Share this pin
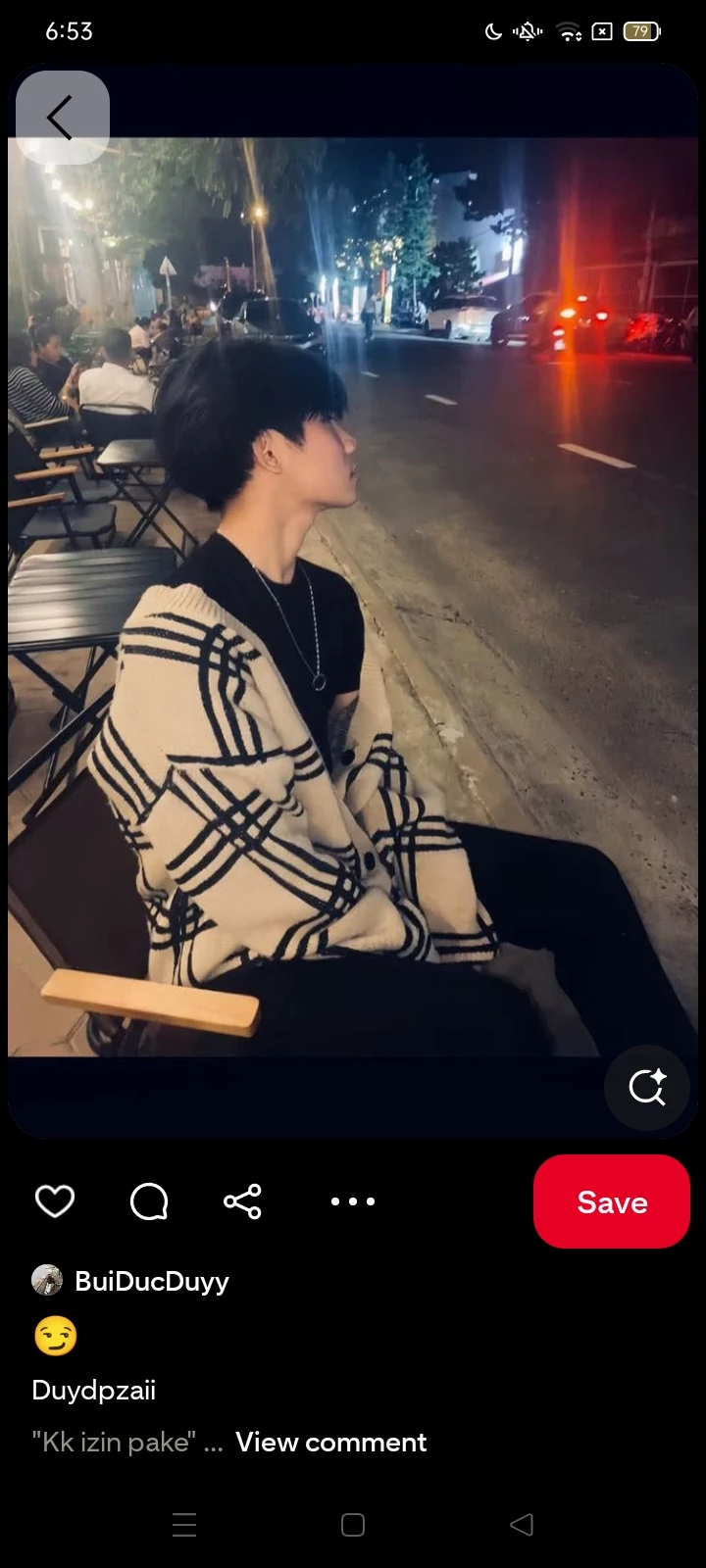The image size is (706, 1568). [x=242, y=1201]
